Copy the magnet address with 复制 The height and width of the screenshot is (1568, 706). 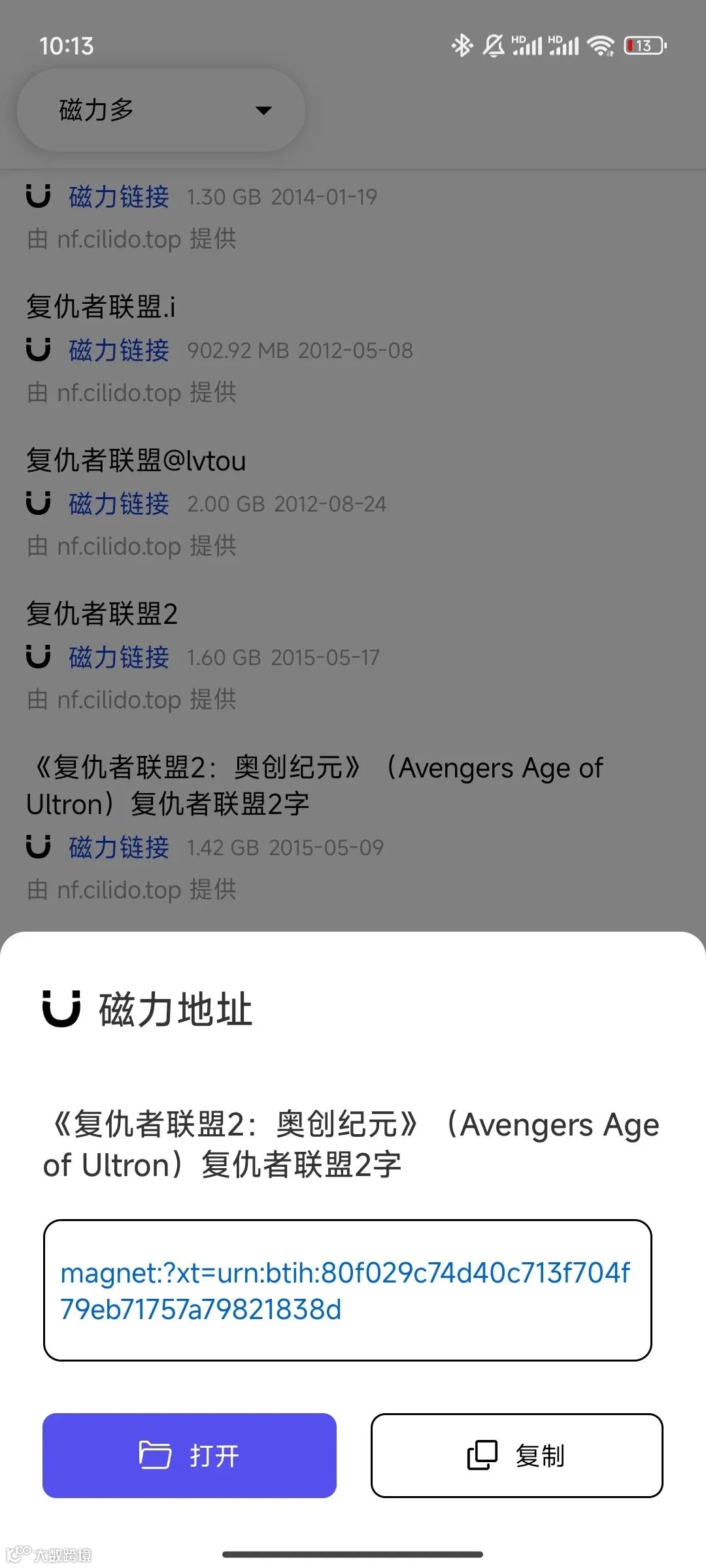(x=516, y=1455)
